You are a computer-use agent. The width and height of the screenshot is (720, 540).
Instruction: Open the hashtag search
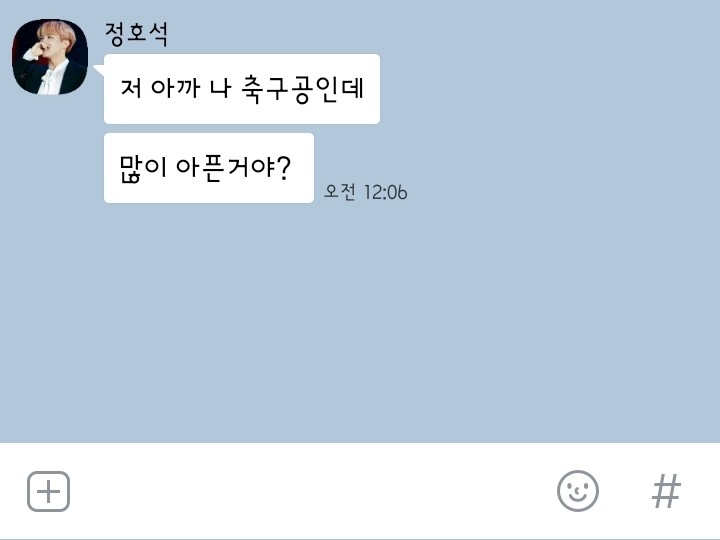click(x=666, y=491)
